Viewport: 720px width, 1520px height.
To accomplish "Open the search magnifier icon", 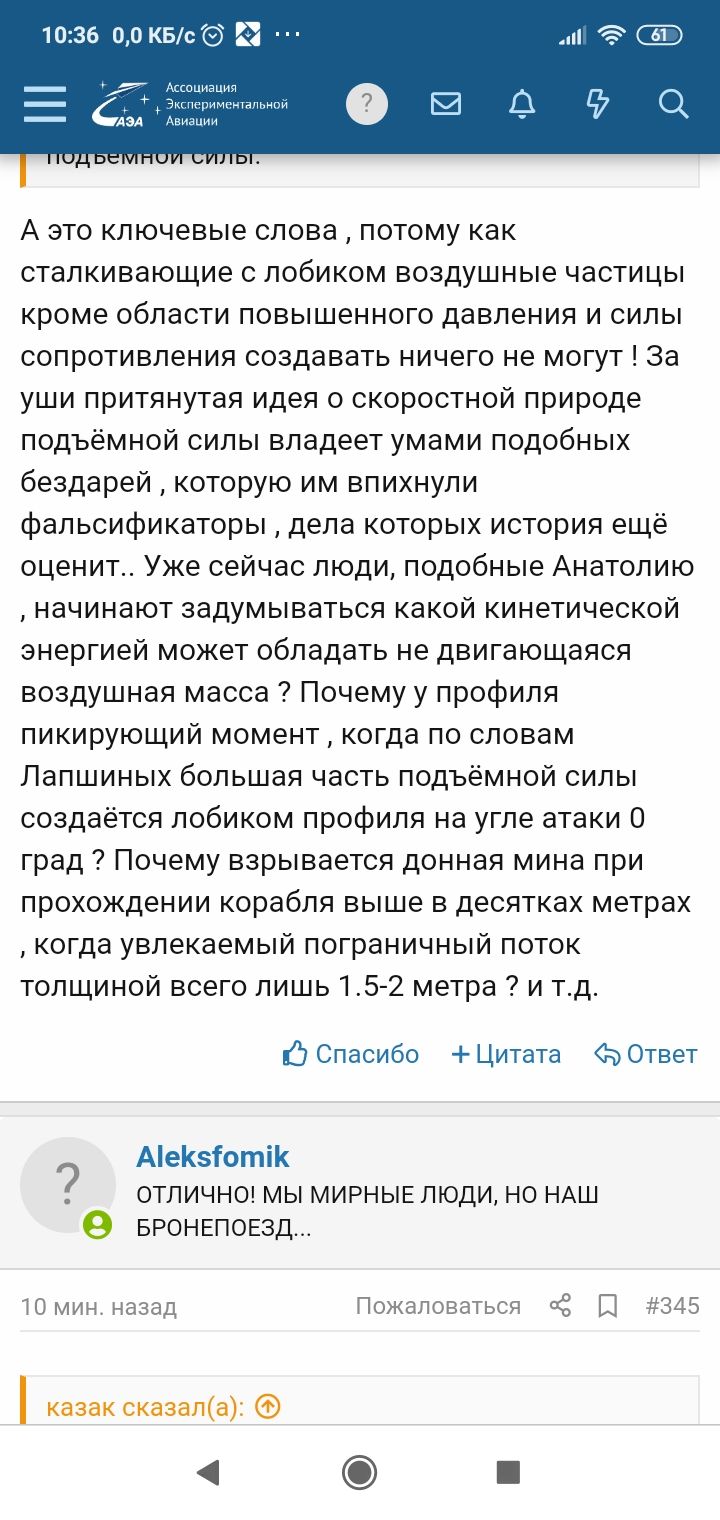I will (x=672, y=103).
